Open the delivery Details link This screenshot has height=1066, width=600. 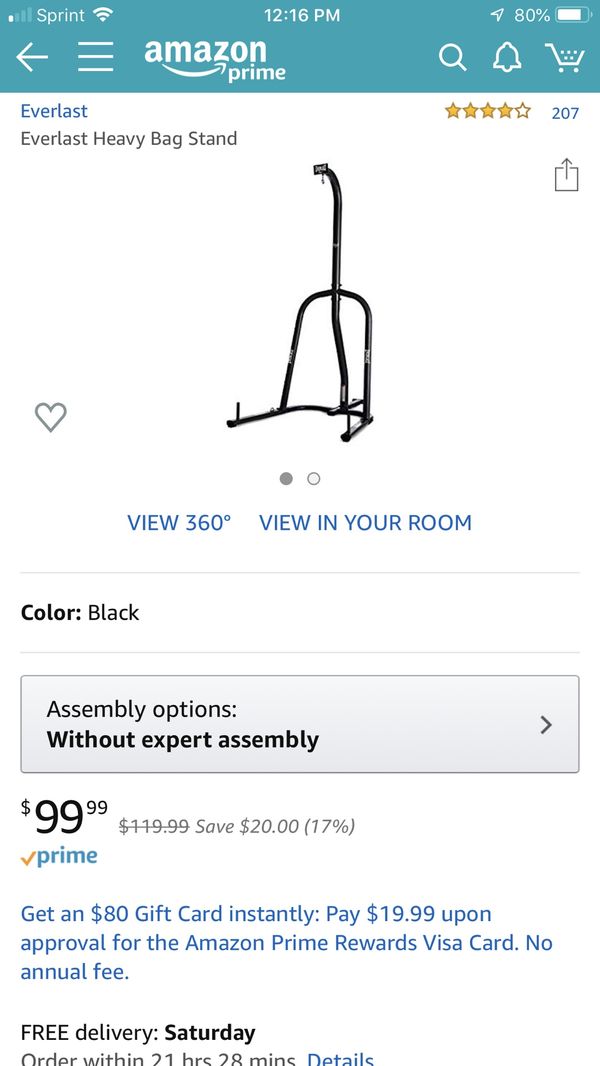pyautogui.click(x=340, y=1057)
